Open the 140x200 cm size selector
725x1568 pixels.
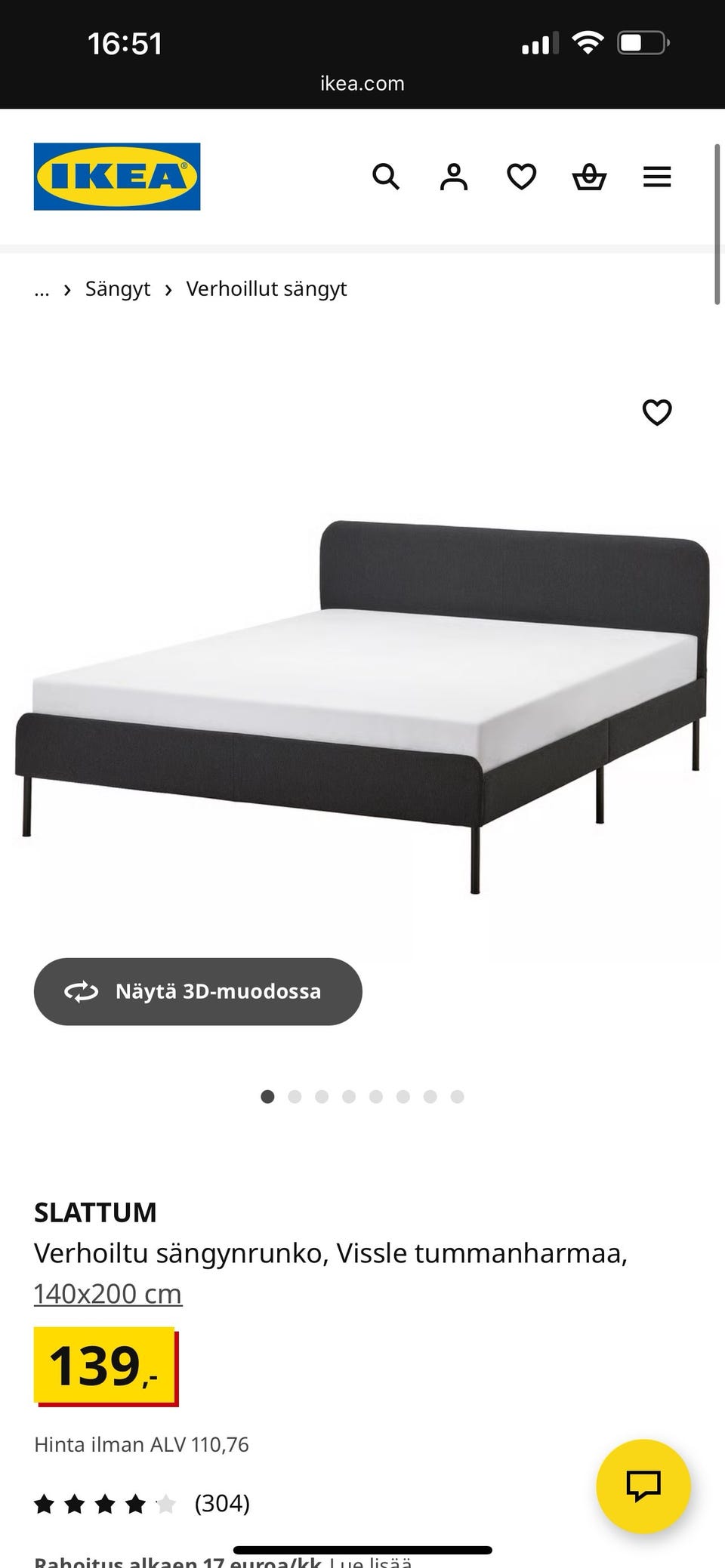(107, 1292)
